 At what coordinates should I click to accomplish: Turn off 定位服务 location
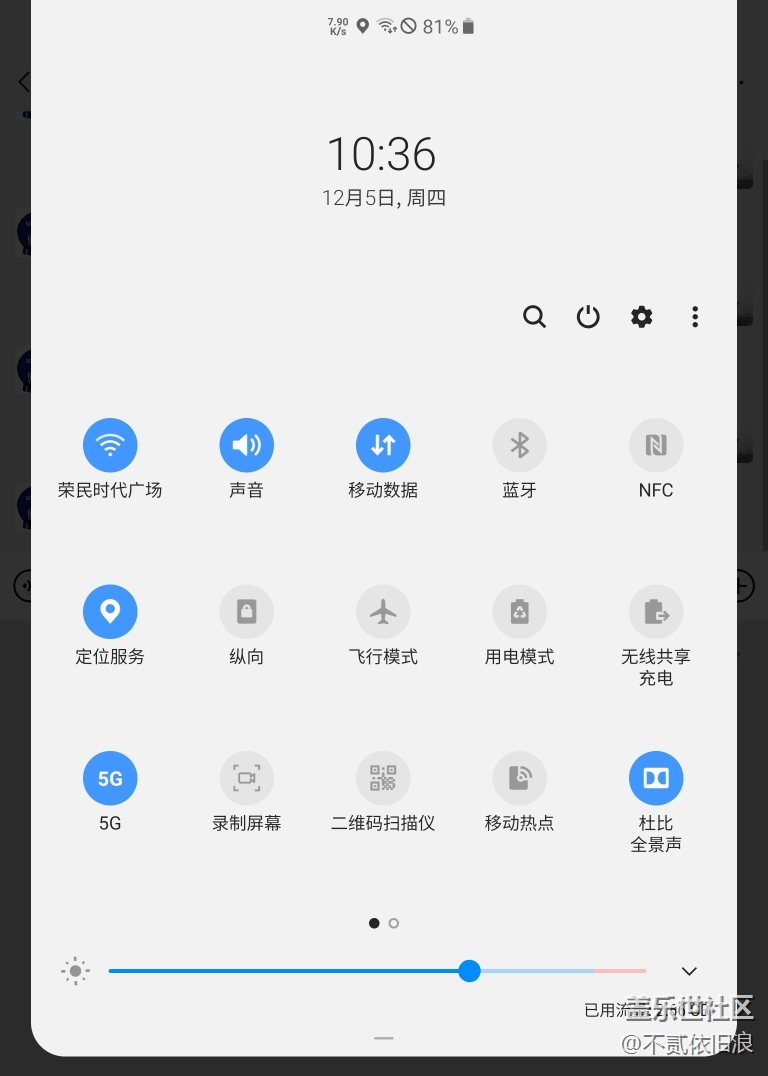click(110, 611)
